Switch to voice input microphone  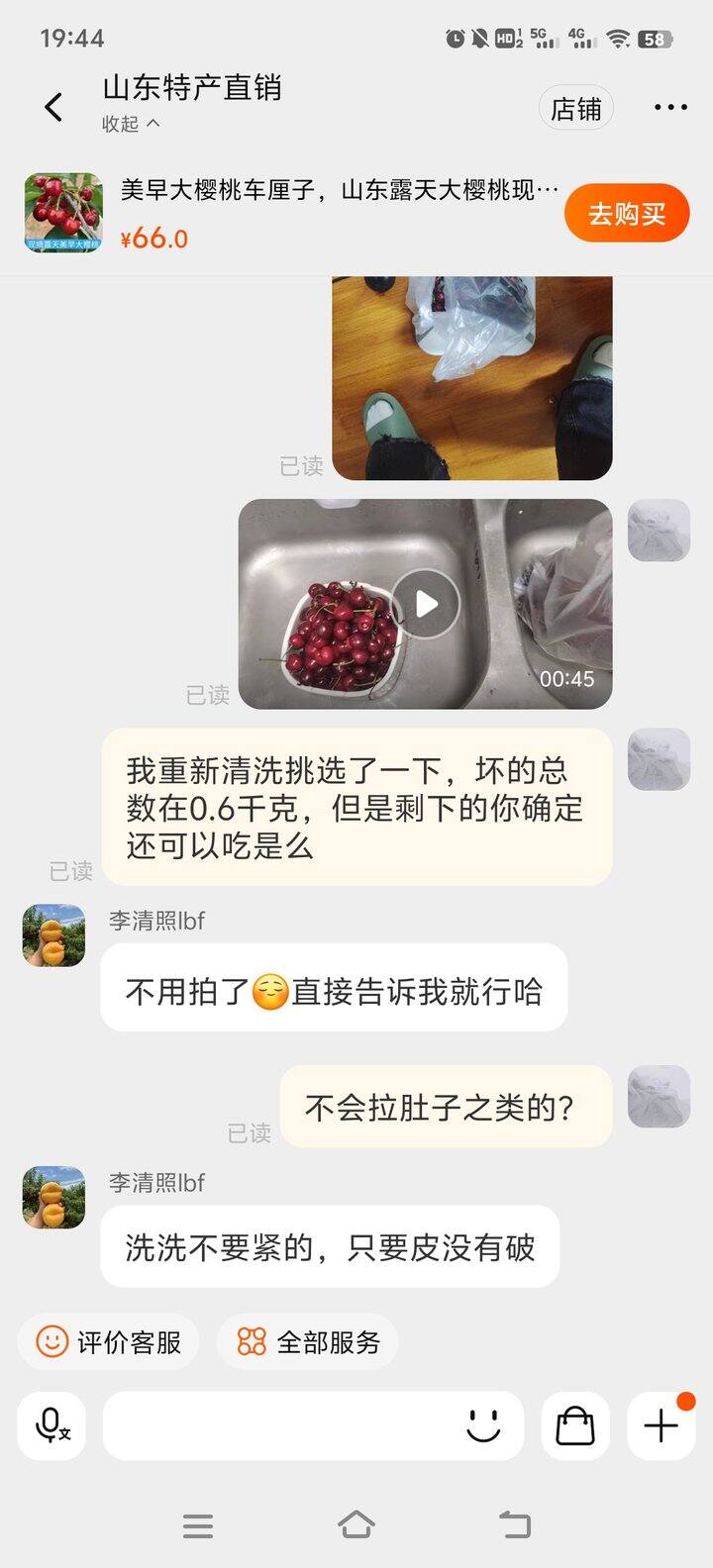(51, 1425)
